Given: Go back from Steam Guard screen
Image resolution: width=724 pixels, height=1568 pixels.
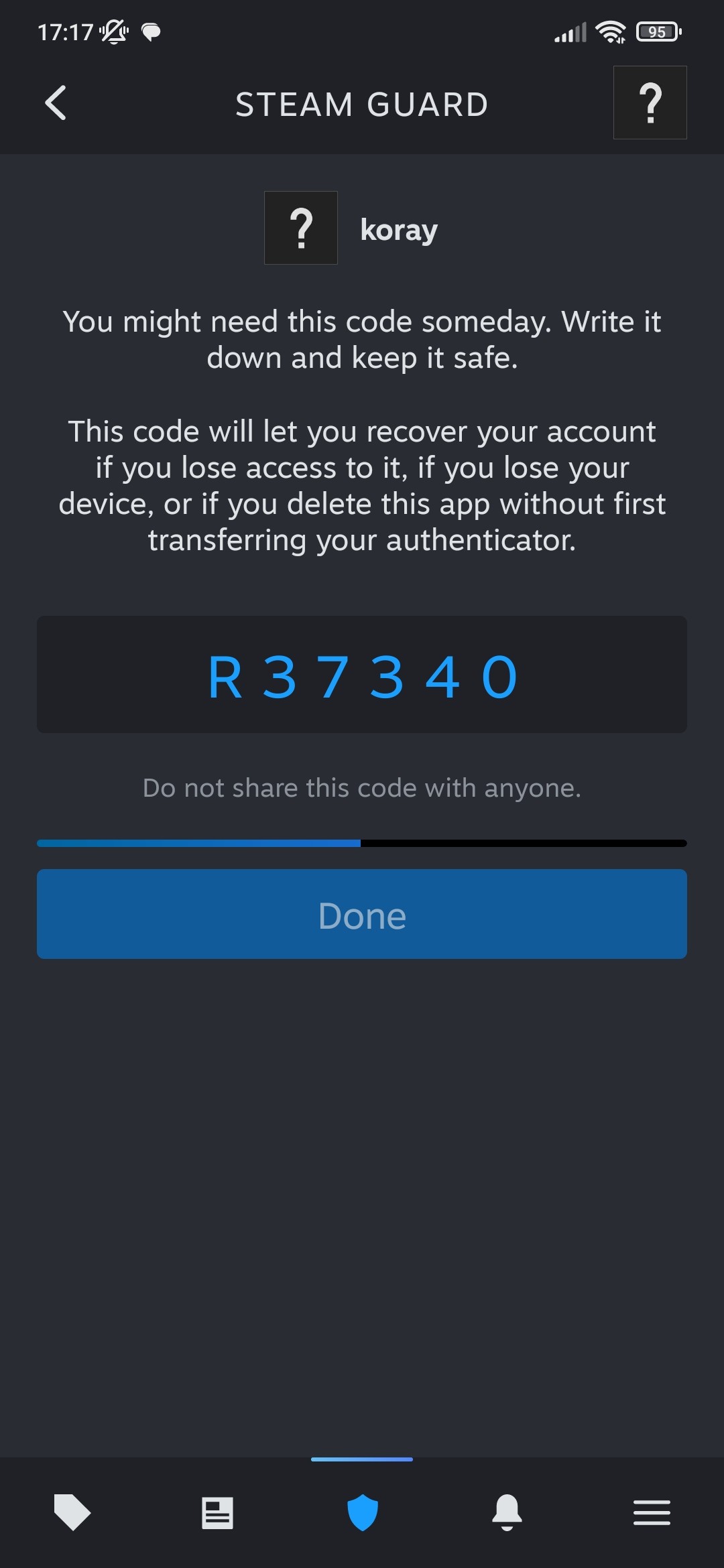Looking at the screenshot, I should tap(56, 103).
